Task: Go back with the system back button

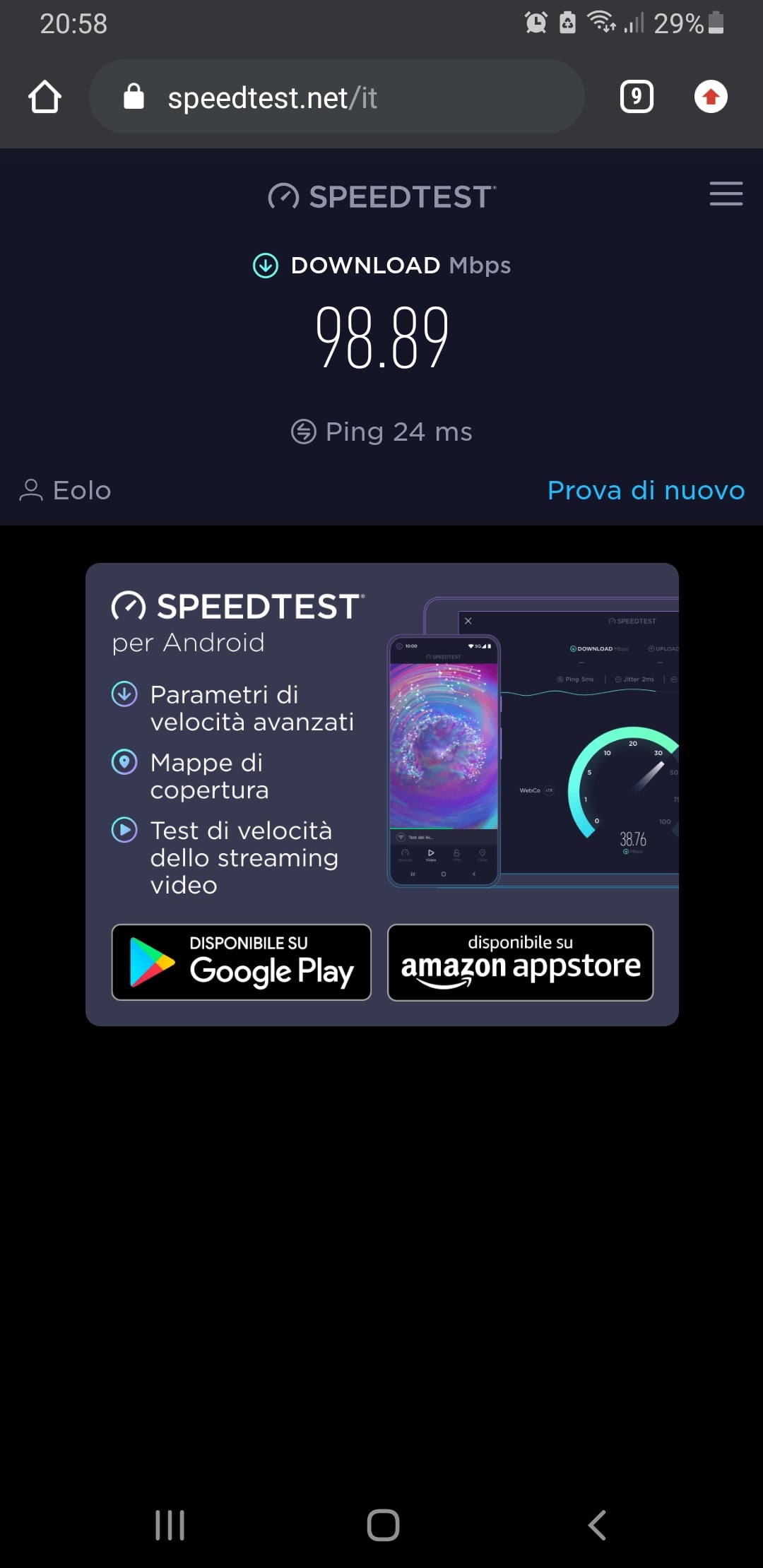Action: click(x=597, y=1525)
